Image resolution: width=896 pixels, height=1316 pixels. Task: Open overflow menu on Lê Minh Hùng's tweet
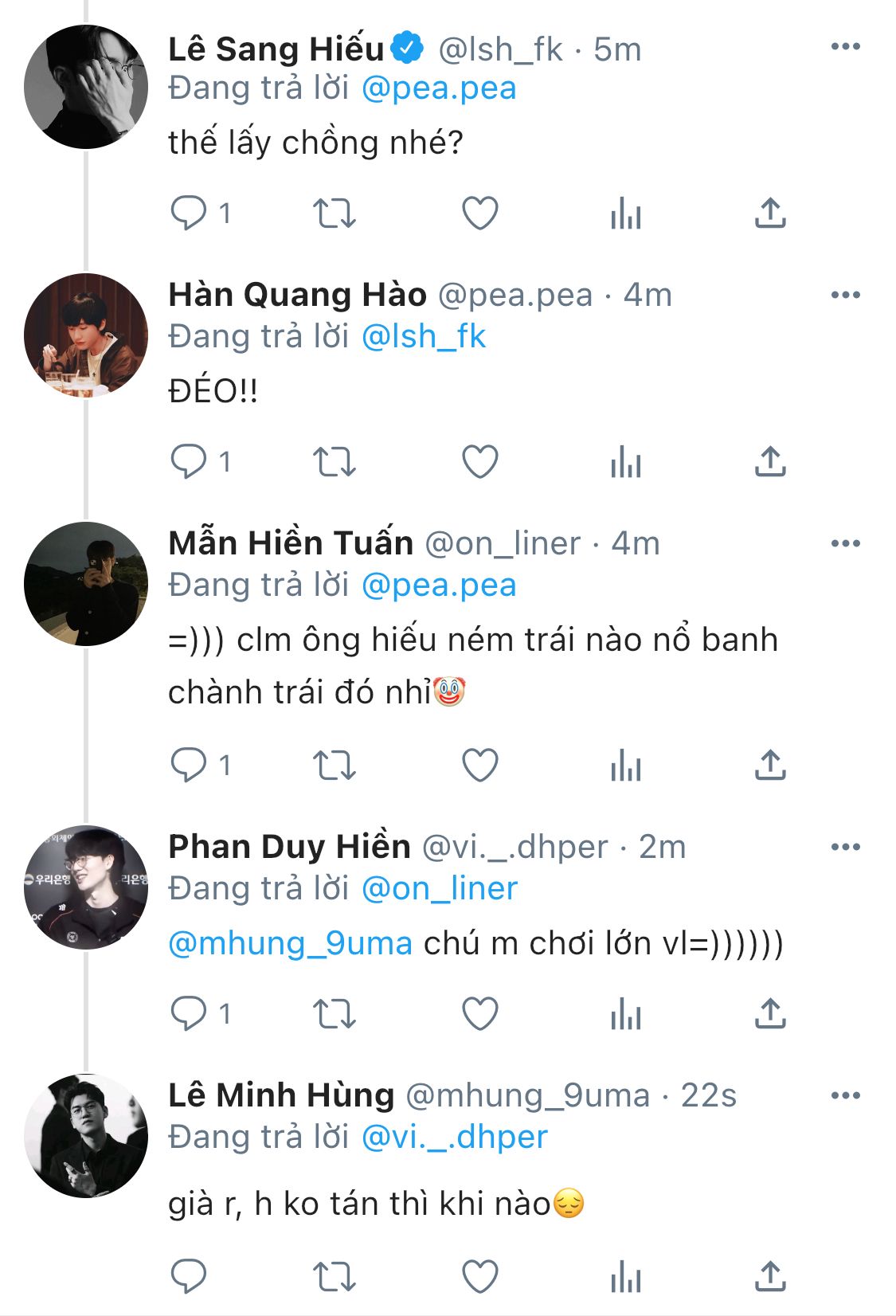845,1096
